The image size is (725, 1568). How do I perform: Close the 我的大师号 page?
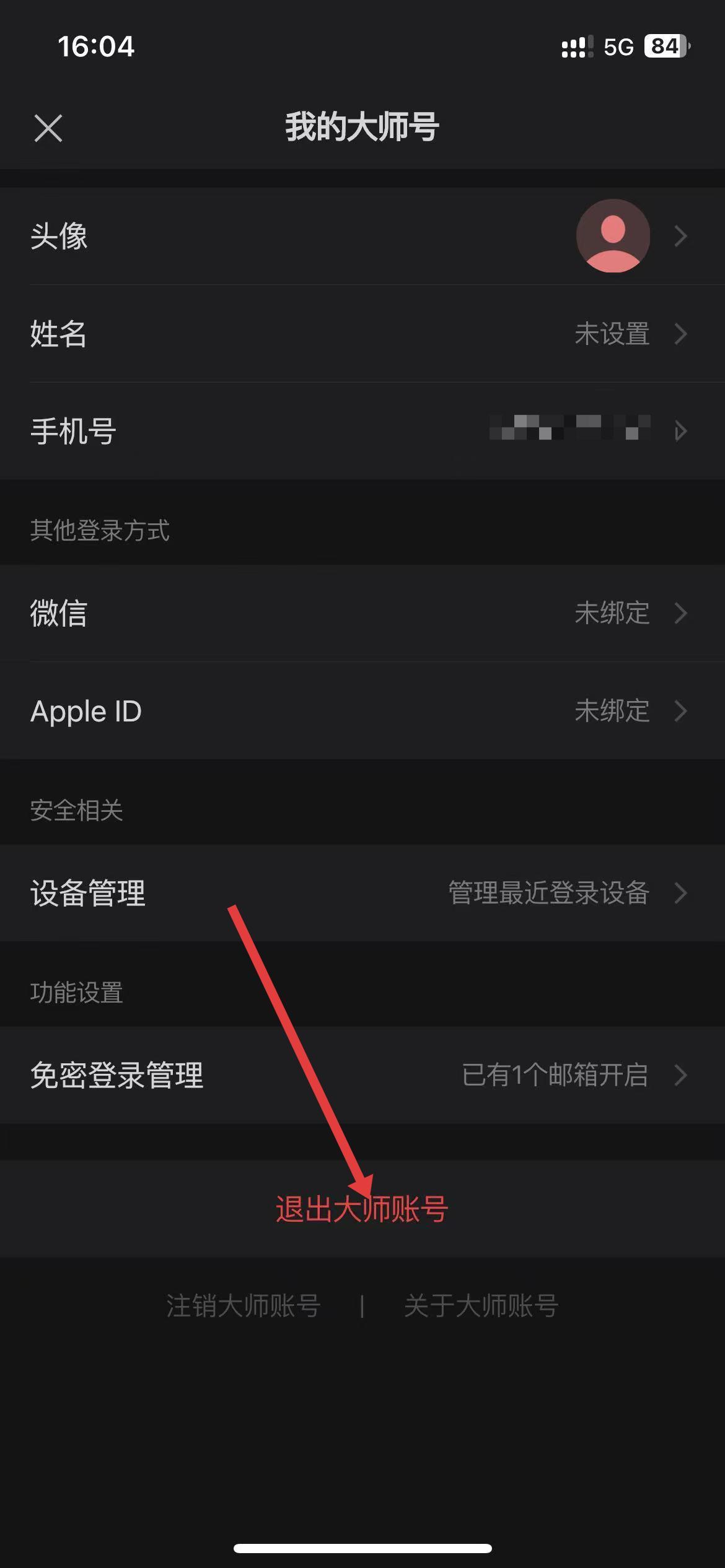point(48,128)
